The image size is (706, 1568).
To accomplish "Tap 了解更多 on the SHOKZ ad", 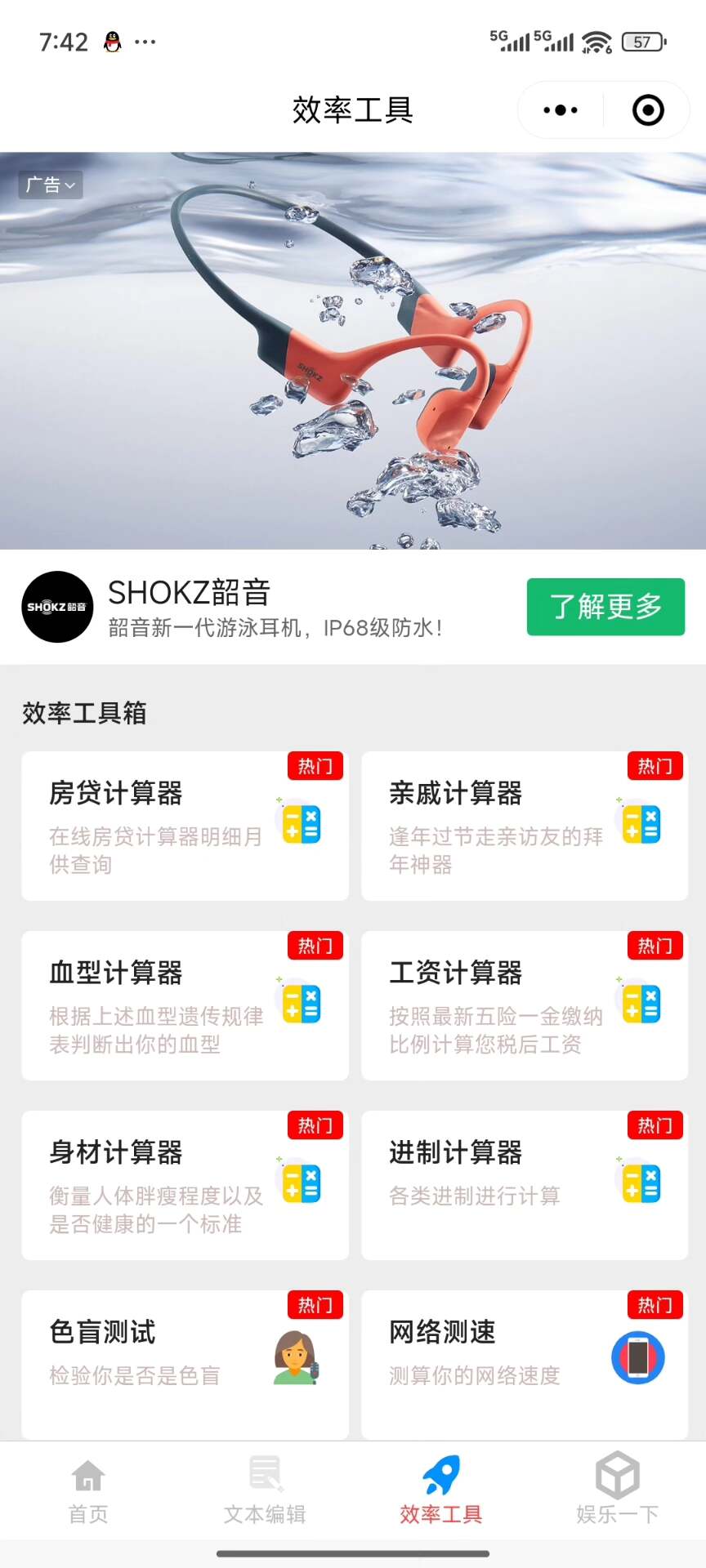I will pos(605,607).
